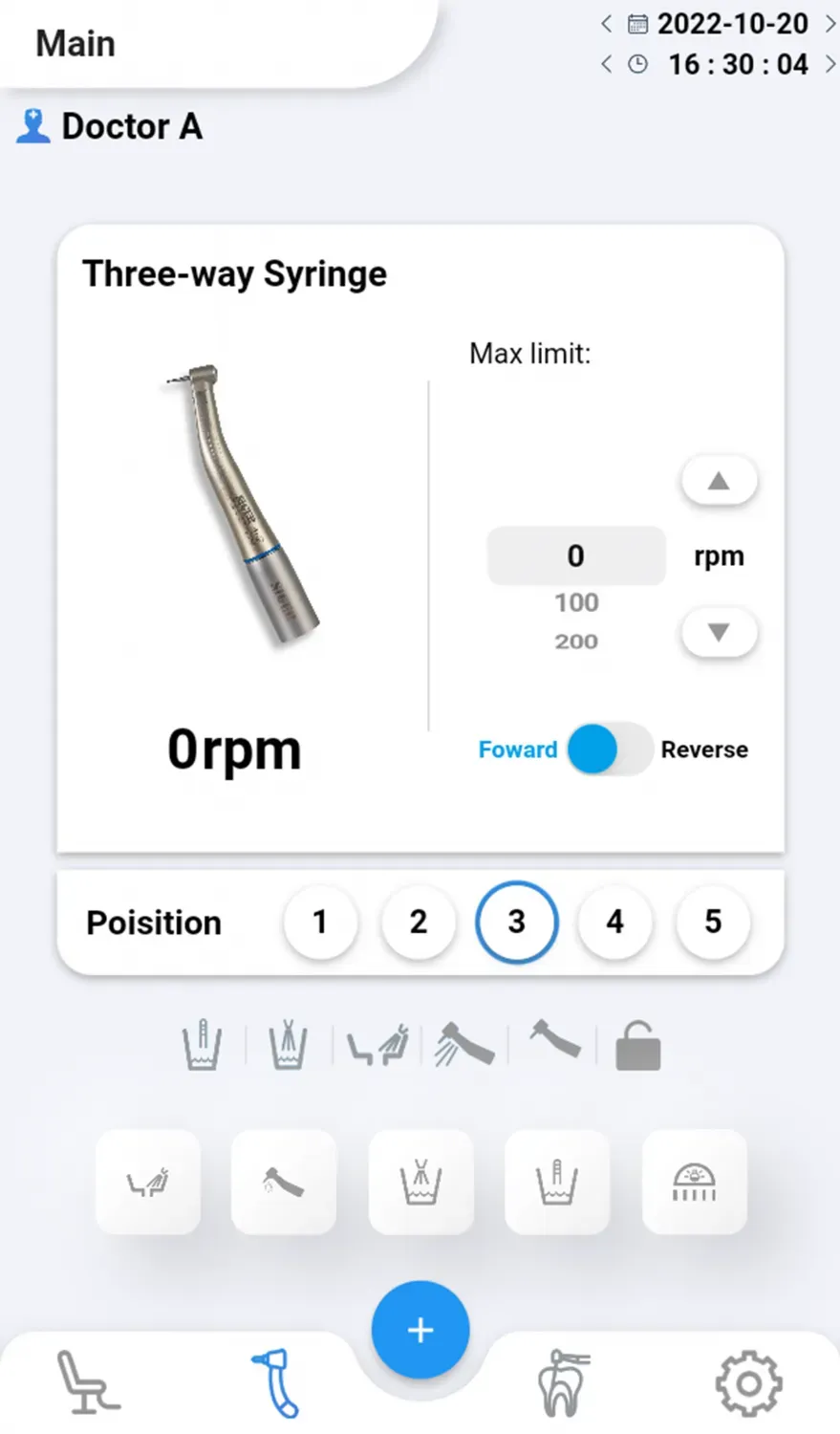
Task: Tap the operating light button
Action: point(694,1183)
